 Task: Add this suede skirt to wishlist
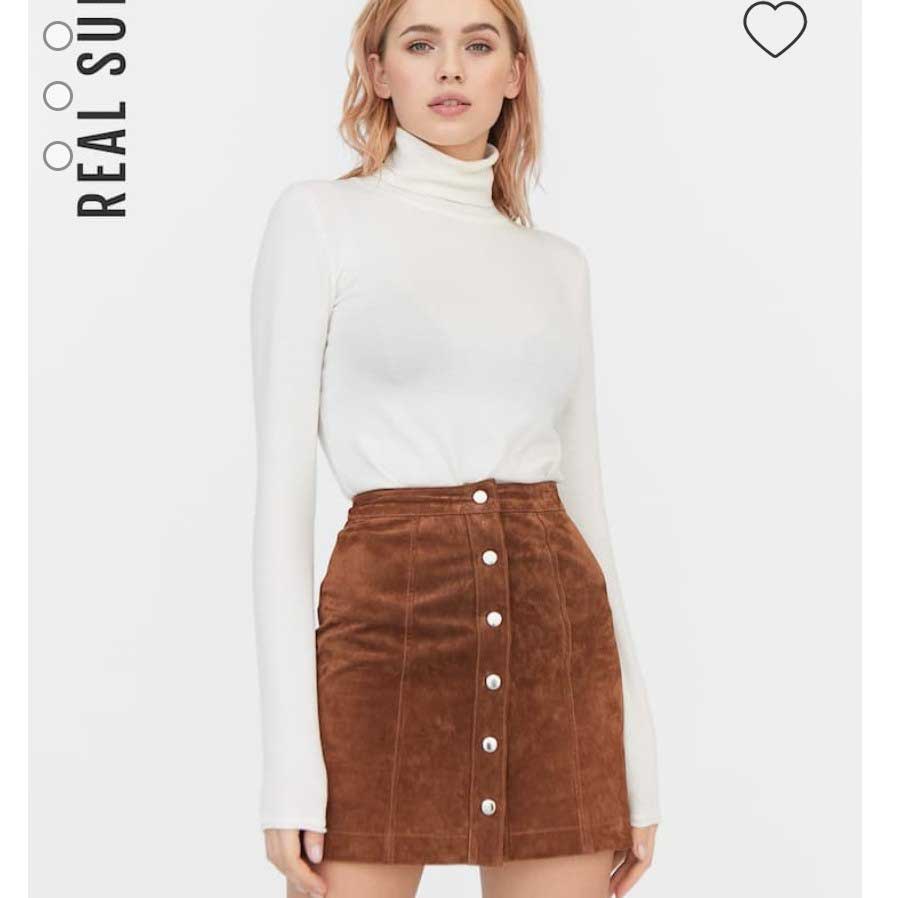point(774,28)
